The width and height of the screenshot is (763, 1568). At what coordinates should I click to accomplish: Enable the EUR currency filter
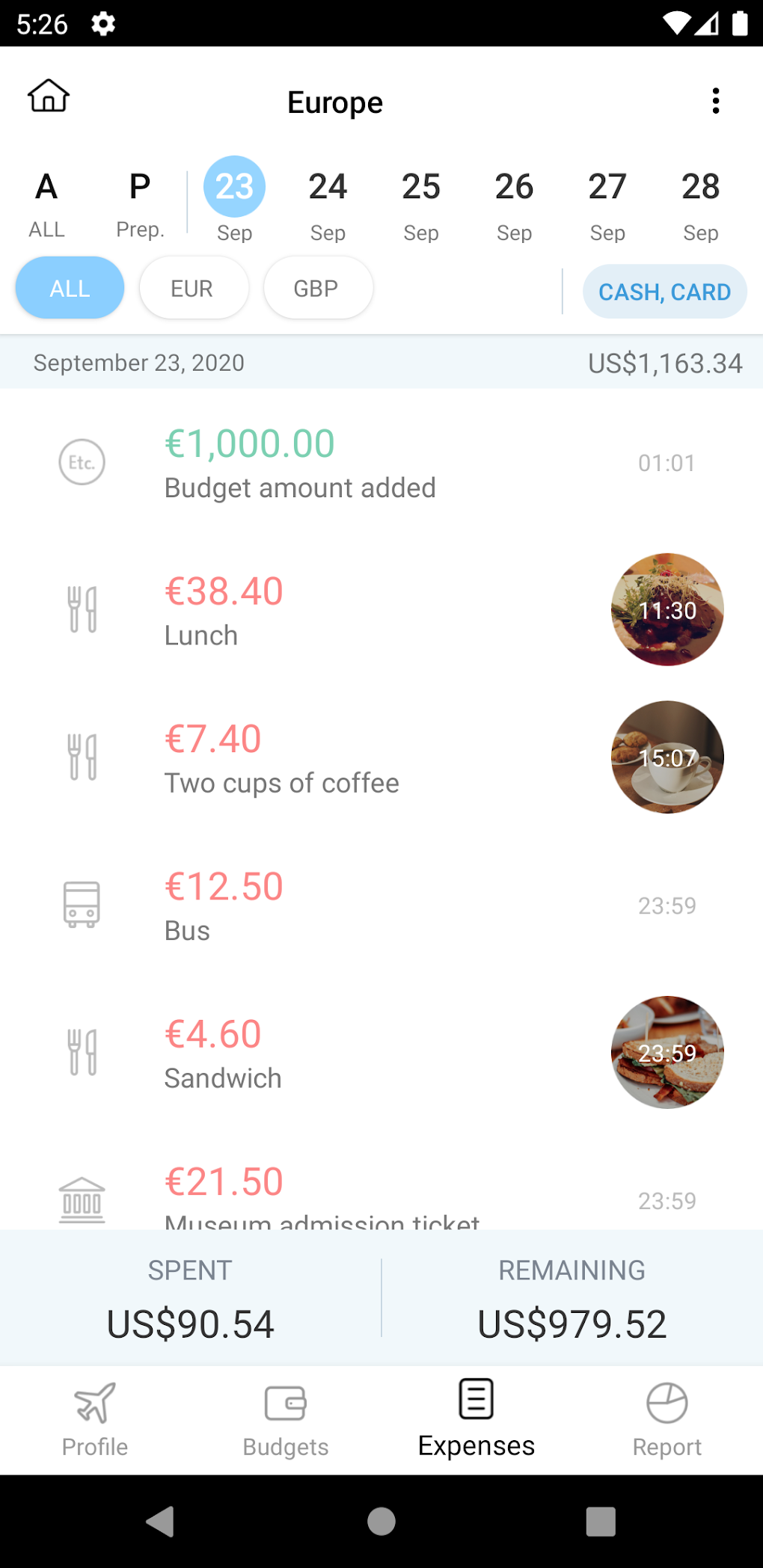[193, 287]
